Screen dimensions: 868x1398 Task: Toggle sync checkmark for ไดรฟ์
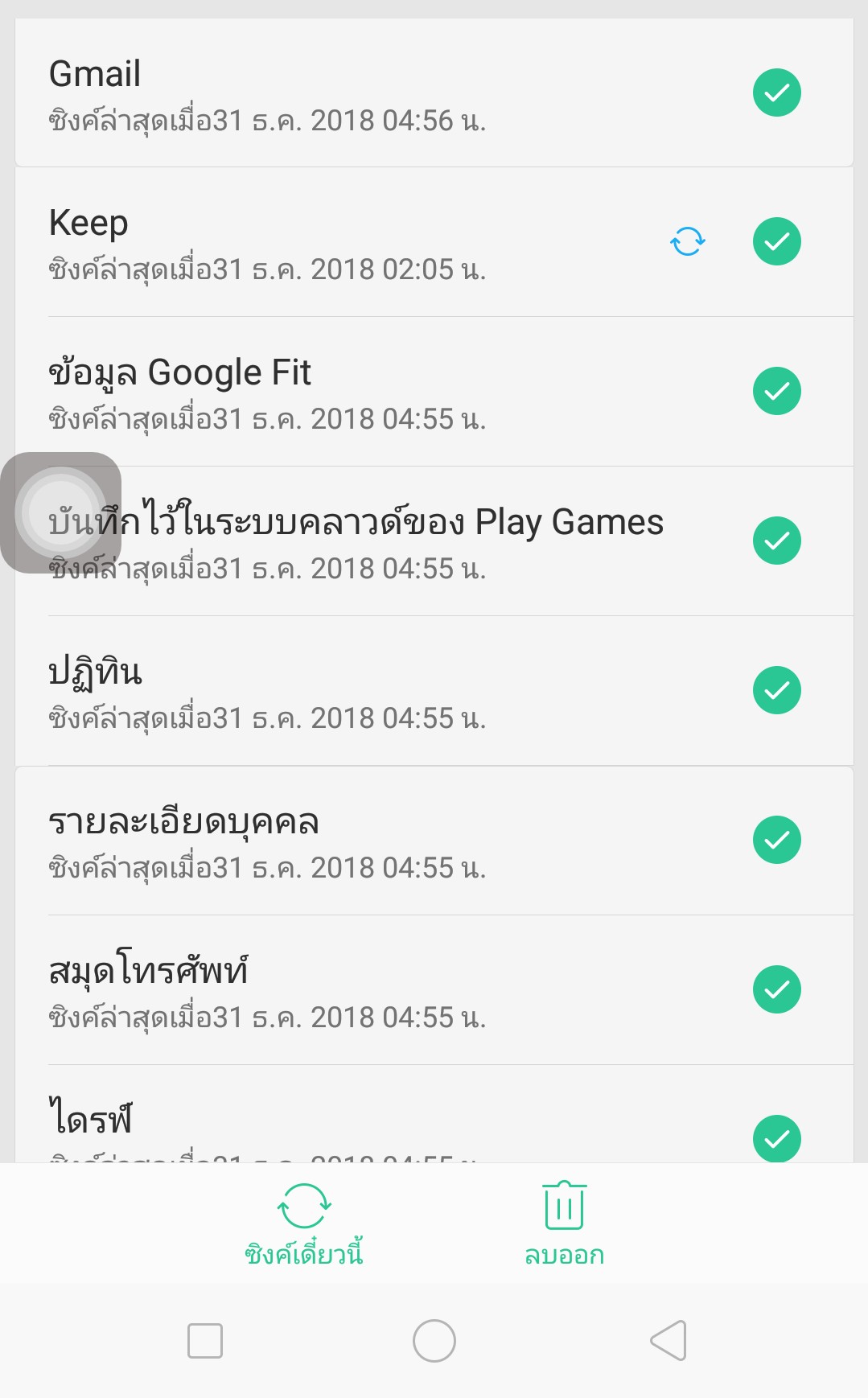pos(776,1138)
